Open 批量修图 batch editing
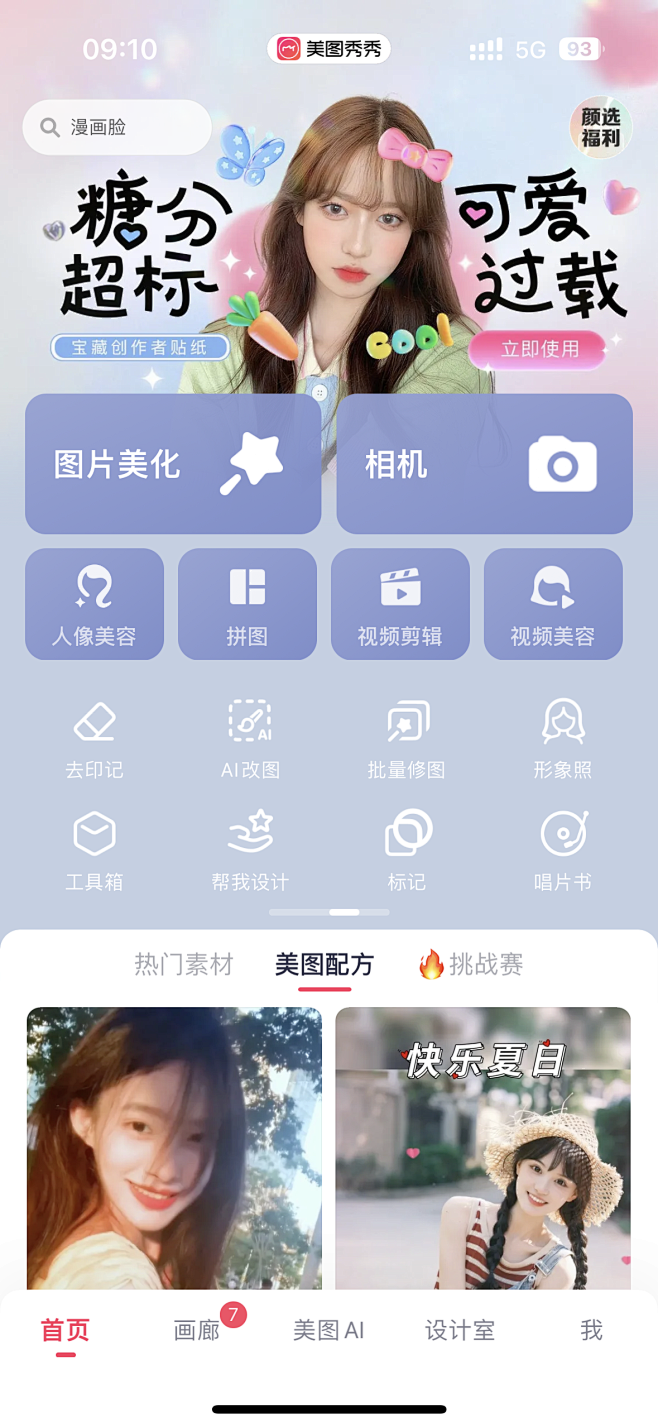The image size is (658, 1427). point(406,738)
